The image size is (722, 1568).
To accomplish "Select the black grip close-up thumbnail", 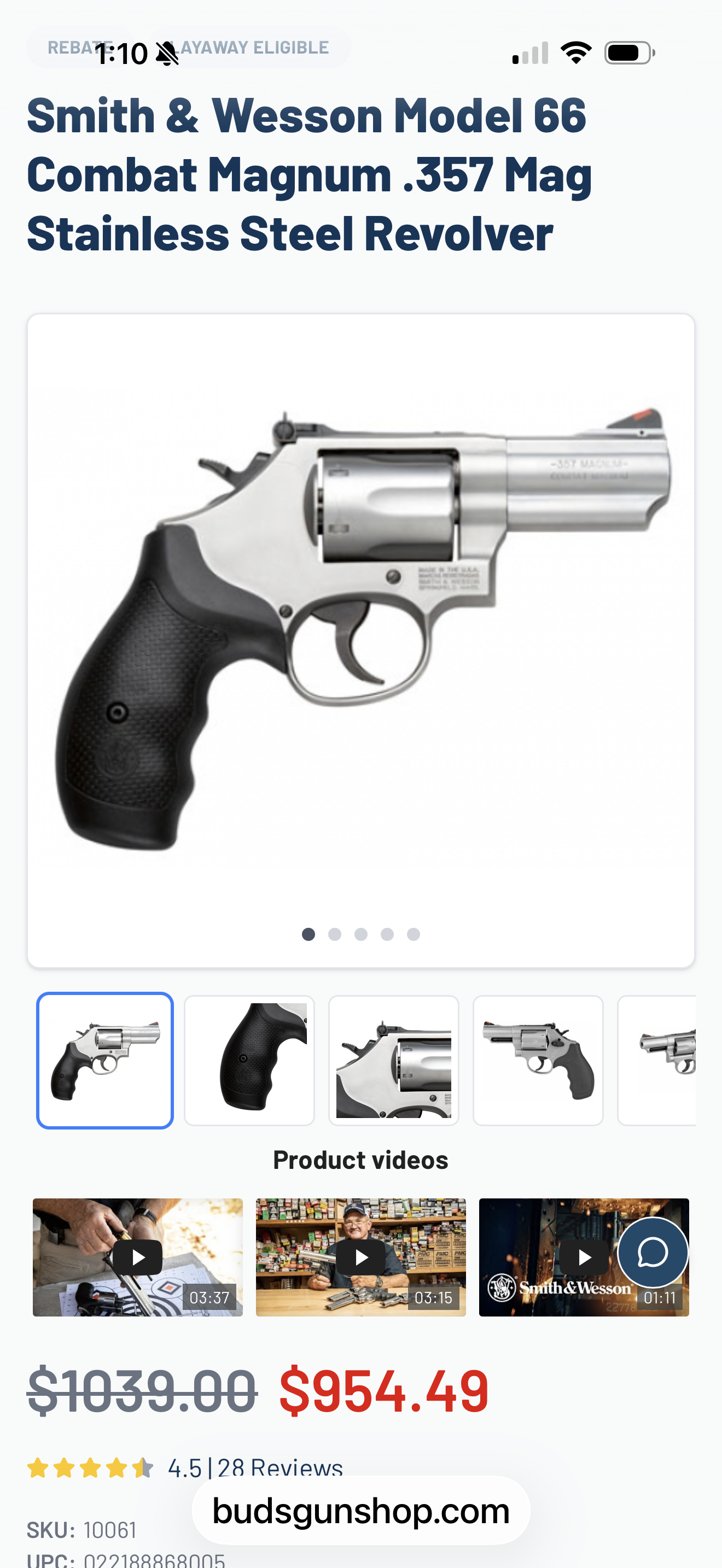I will click(249, 1060).
